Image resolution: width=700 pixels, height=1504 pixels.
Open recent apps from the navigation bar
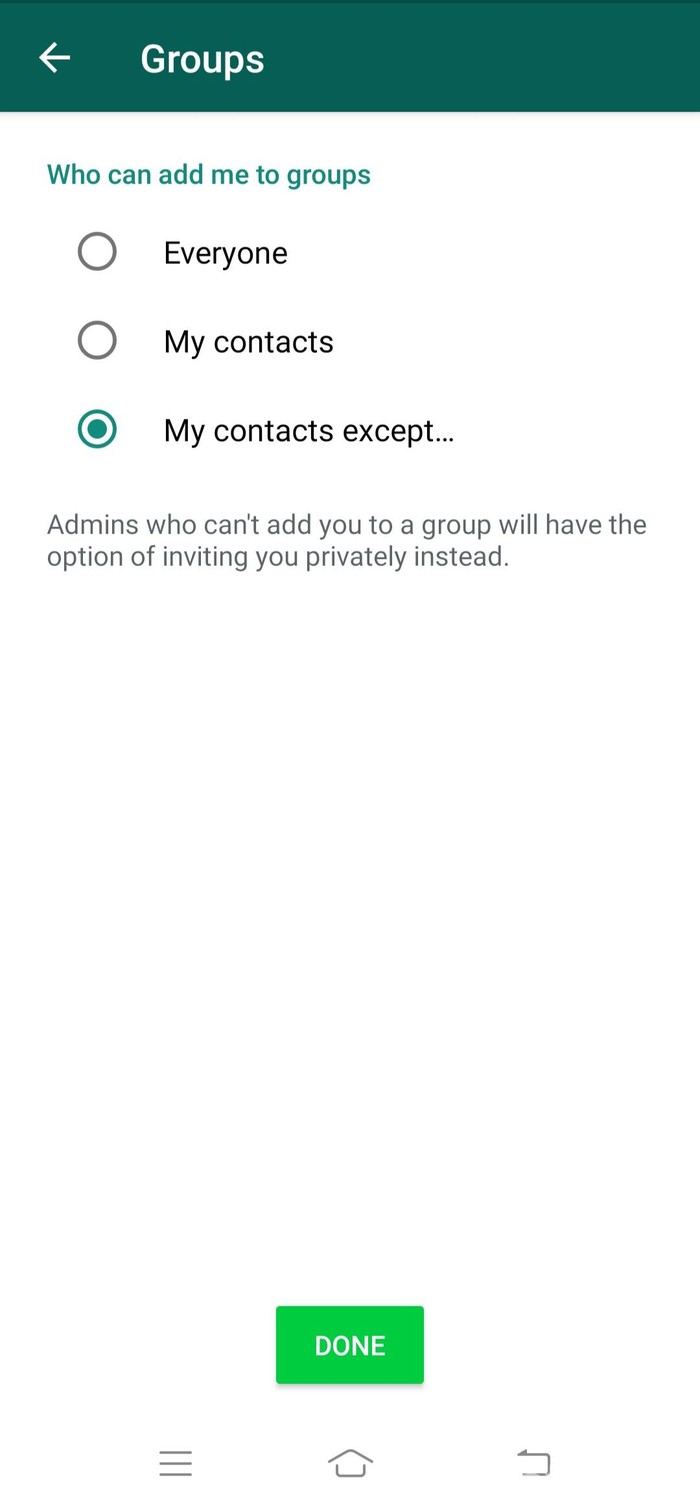click(x=175, y=1464)
